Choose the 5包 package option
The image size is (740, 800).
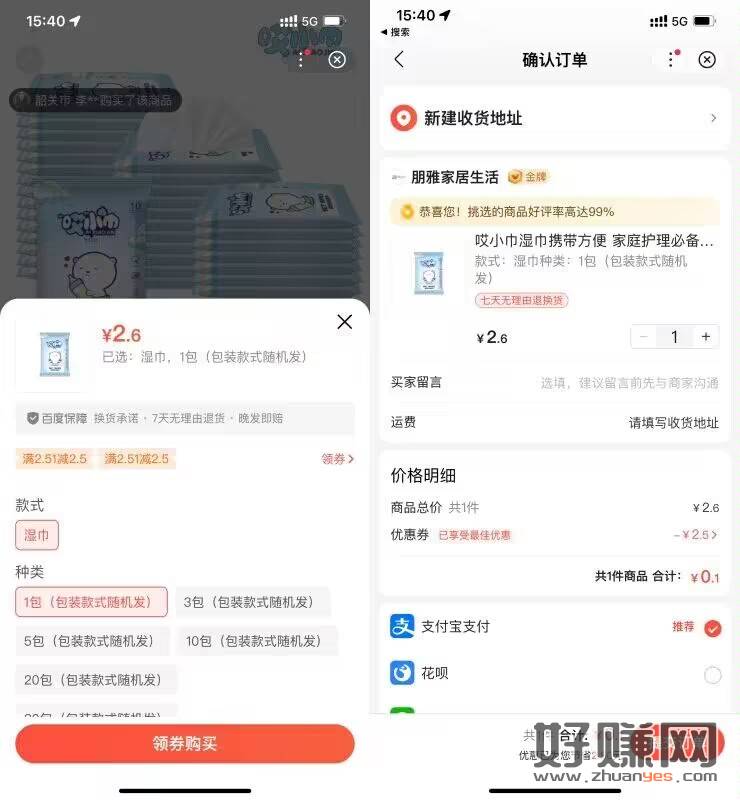89,641
